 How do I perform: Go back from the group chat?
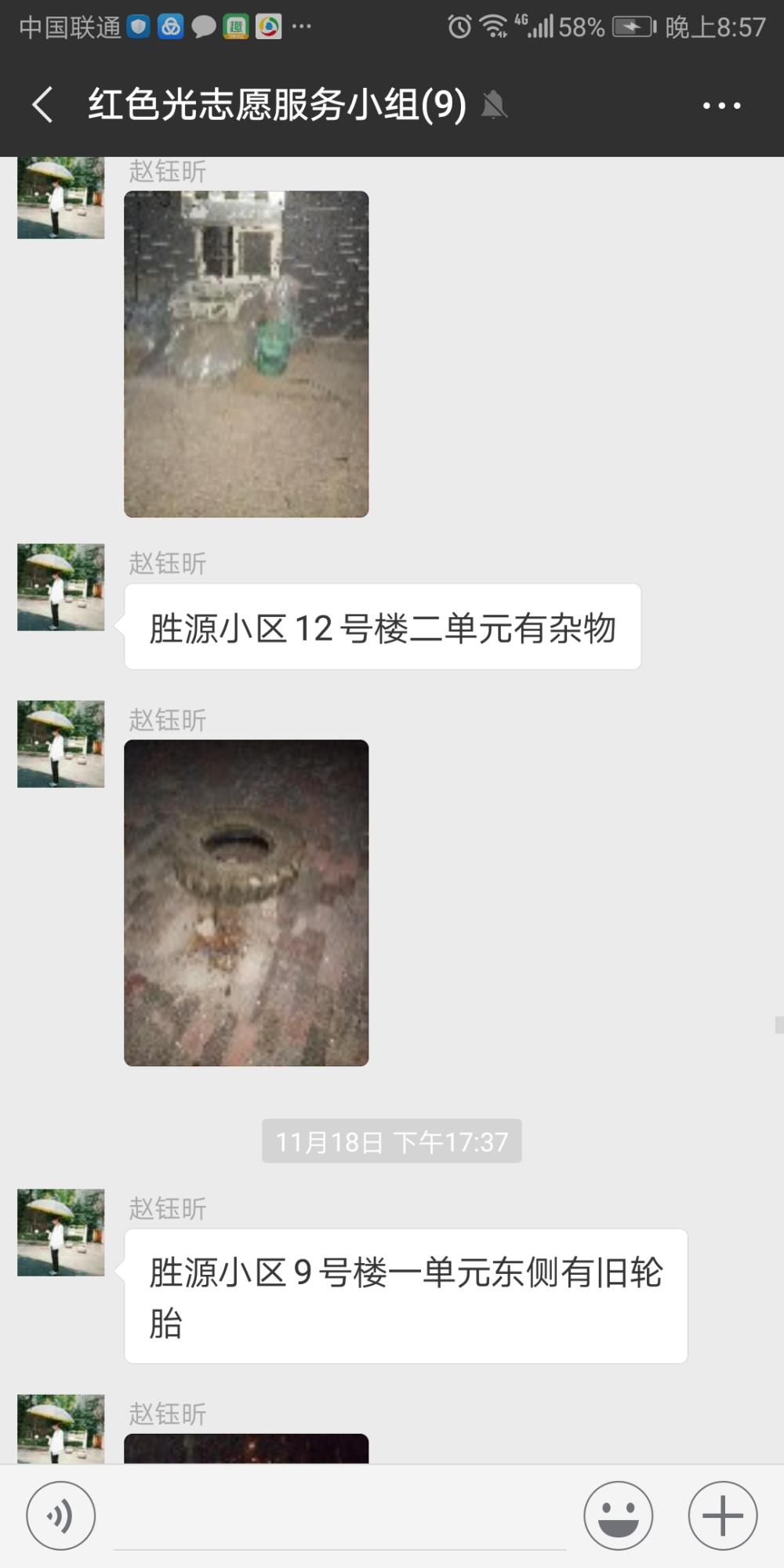43,104
